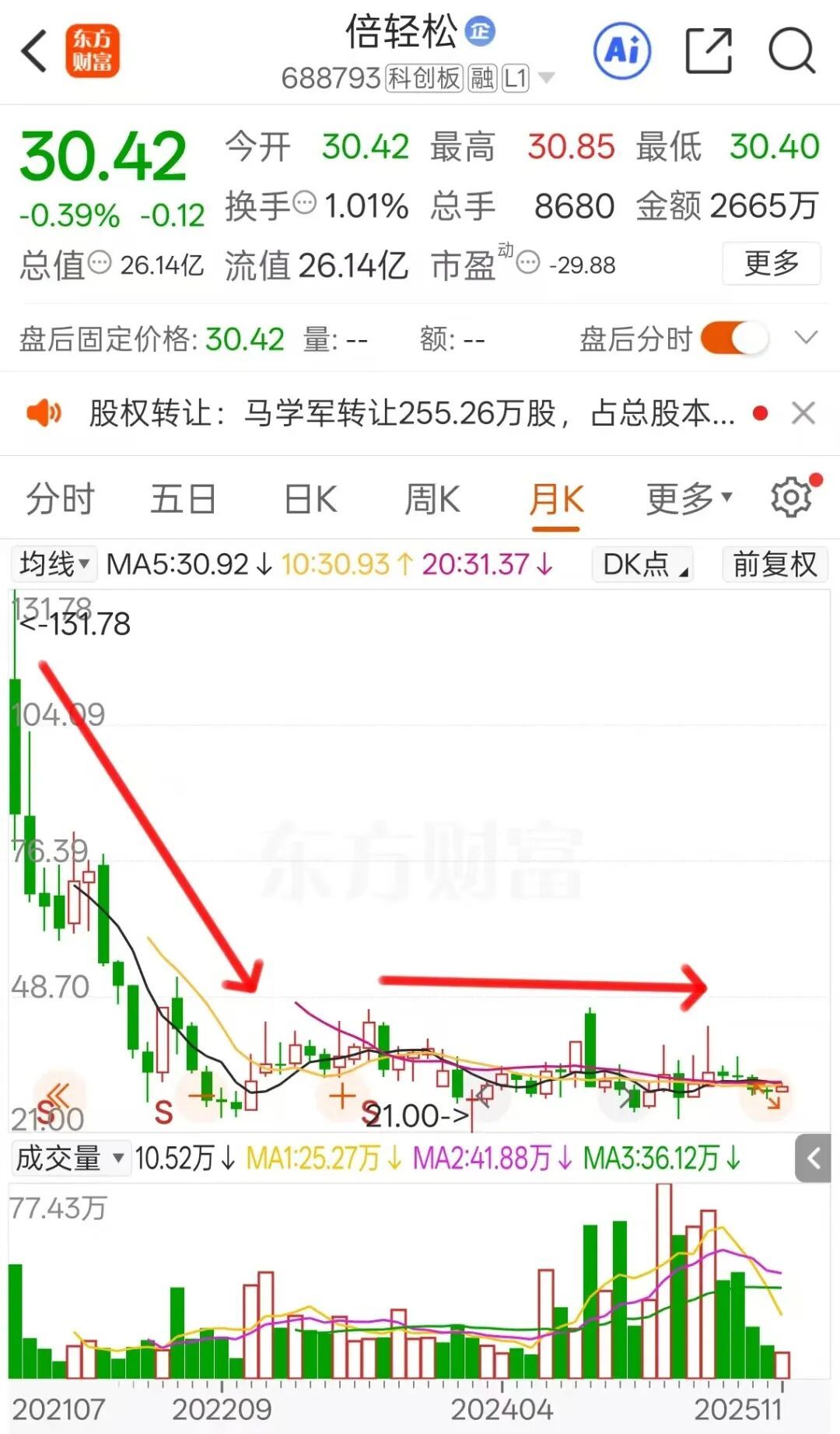Open the 成交量 indicator dropdown
The image size is (840, 1434).
[69, 1158]
